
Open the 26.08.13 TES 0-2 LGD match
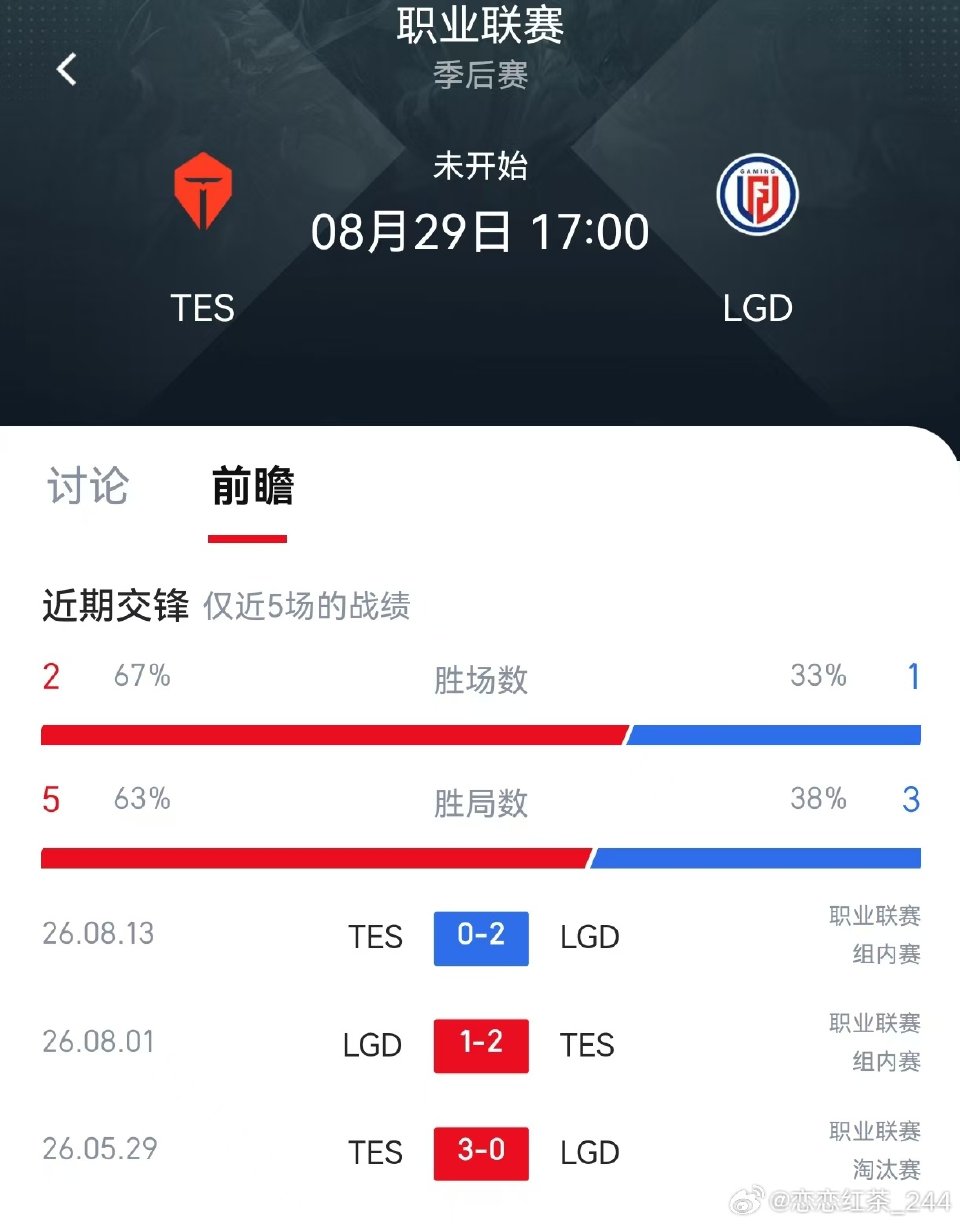pos(481,937)
